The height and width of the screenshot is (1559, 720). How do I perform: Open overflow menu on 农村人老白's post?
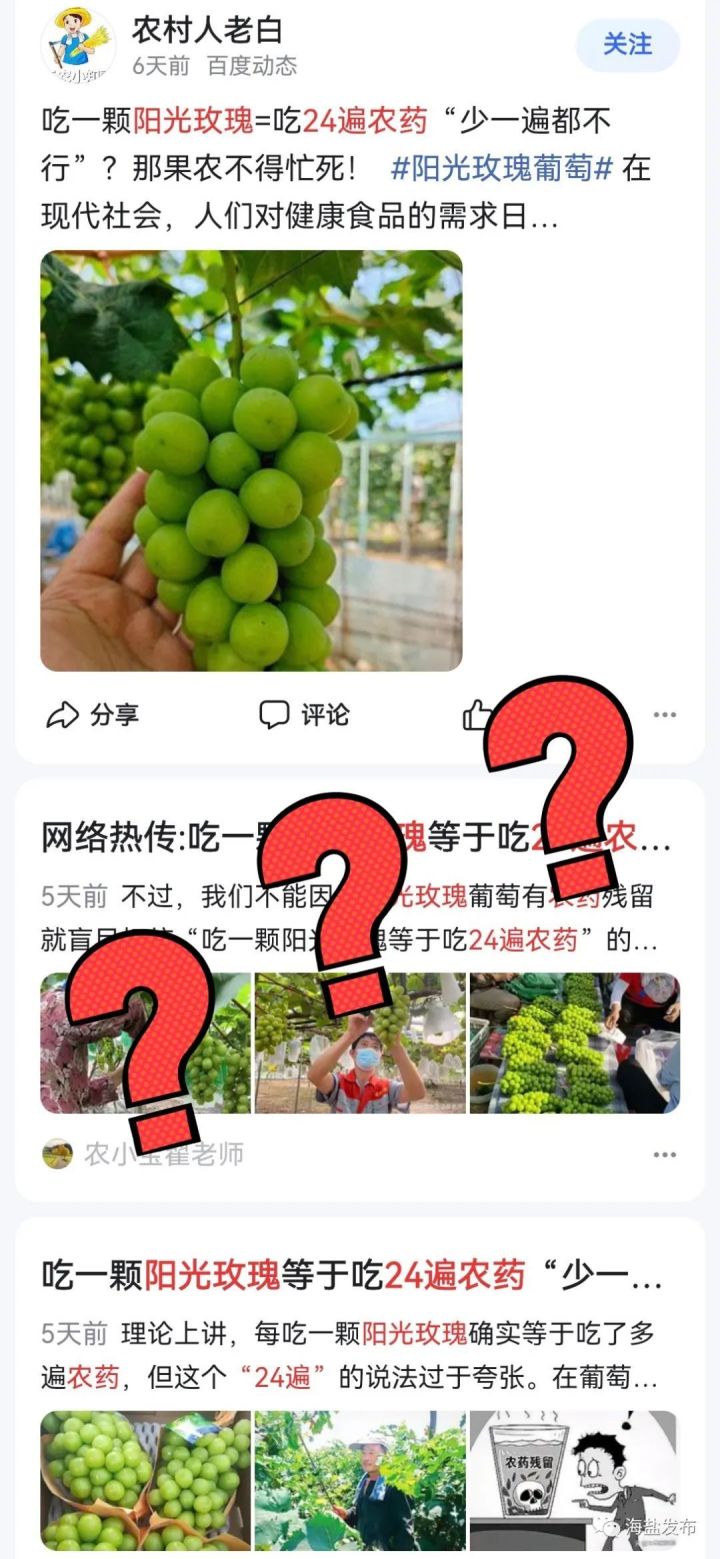coord(665,715)
